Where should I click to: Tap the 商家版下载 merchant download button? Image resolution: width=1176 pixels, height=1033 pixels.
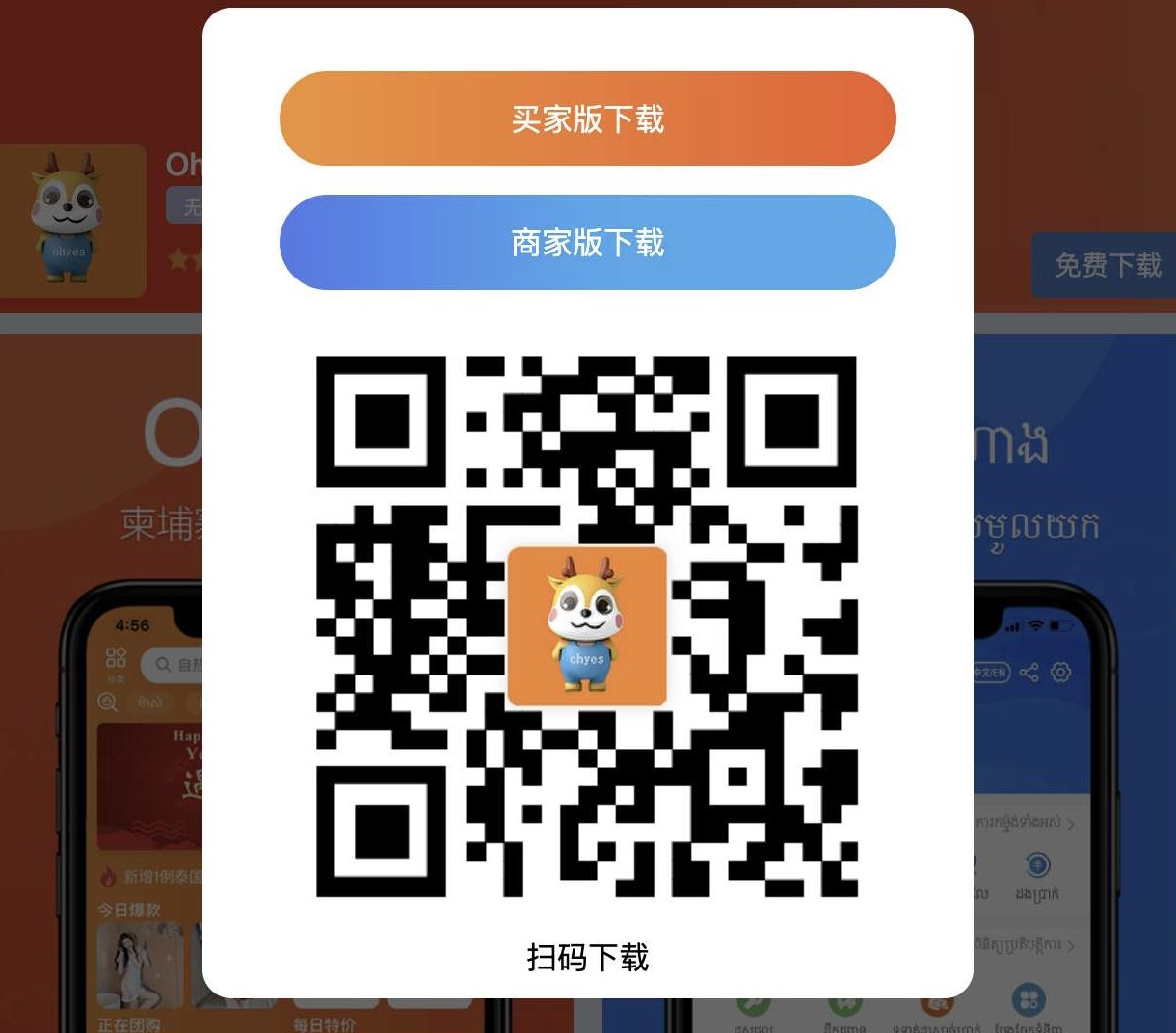pyautogui.click(x=587, y=242)
